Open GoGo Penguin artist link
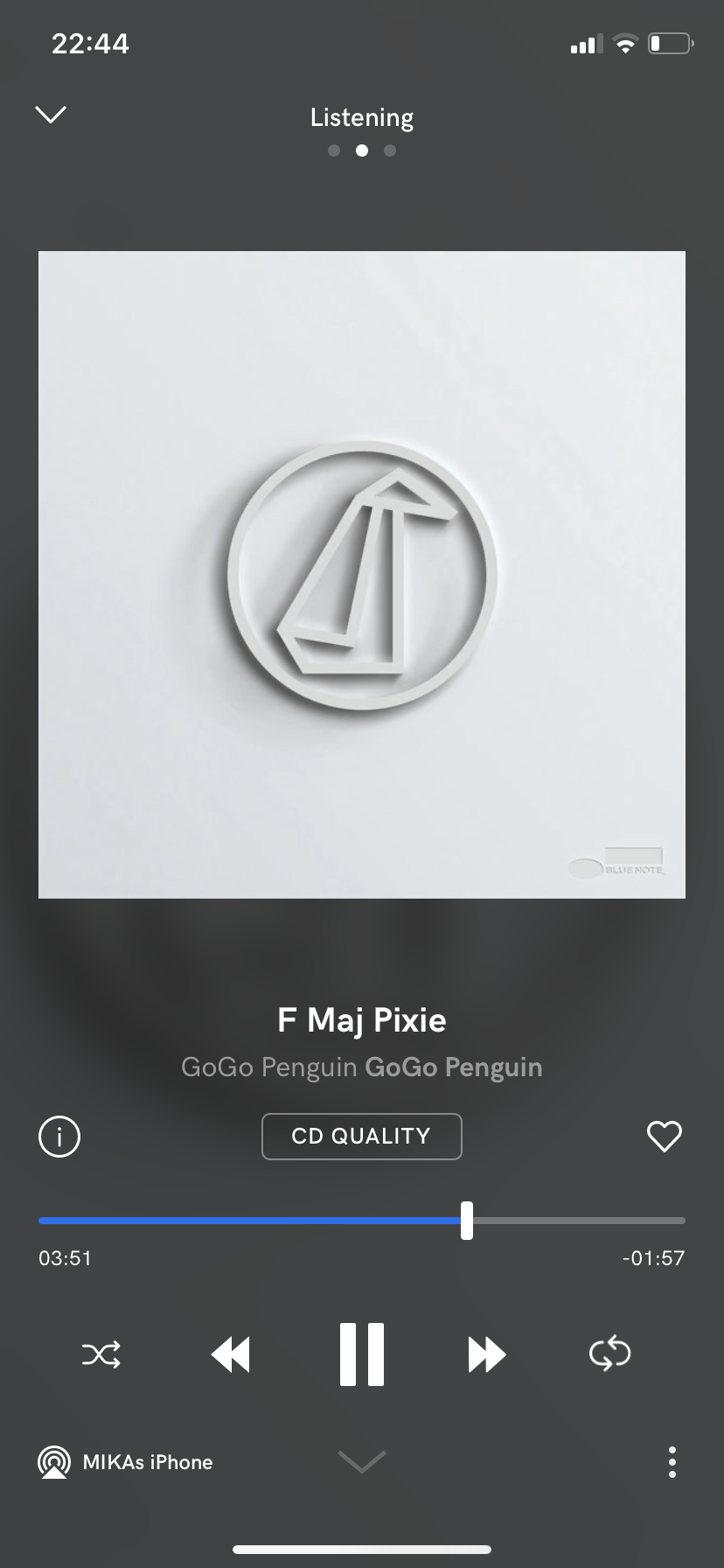The height and width of the screenshot is (1568, 724). click(268, 1067)
